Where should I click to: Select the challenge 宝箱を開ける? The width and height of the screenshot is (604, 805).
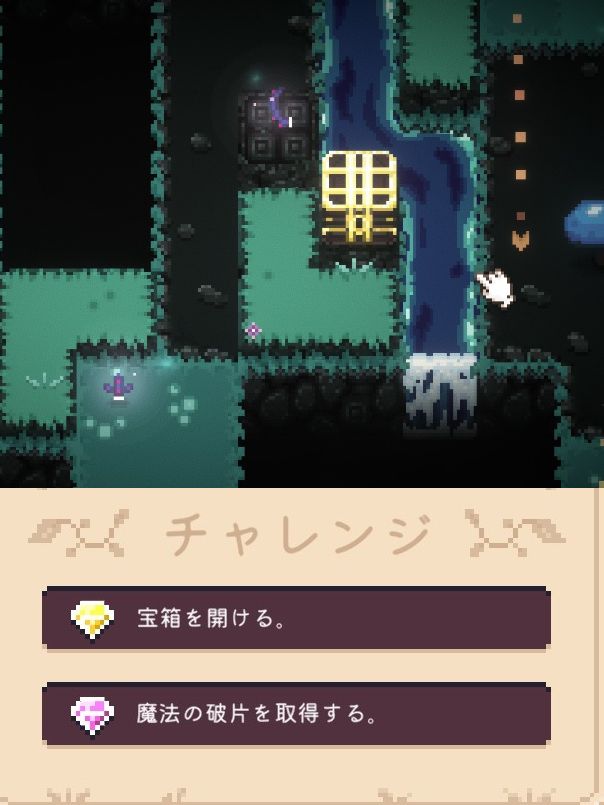tap(296, 619)
